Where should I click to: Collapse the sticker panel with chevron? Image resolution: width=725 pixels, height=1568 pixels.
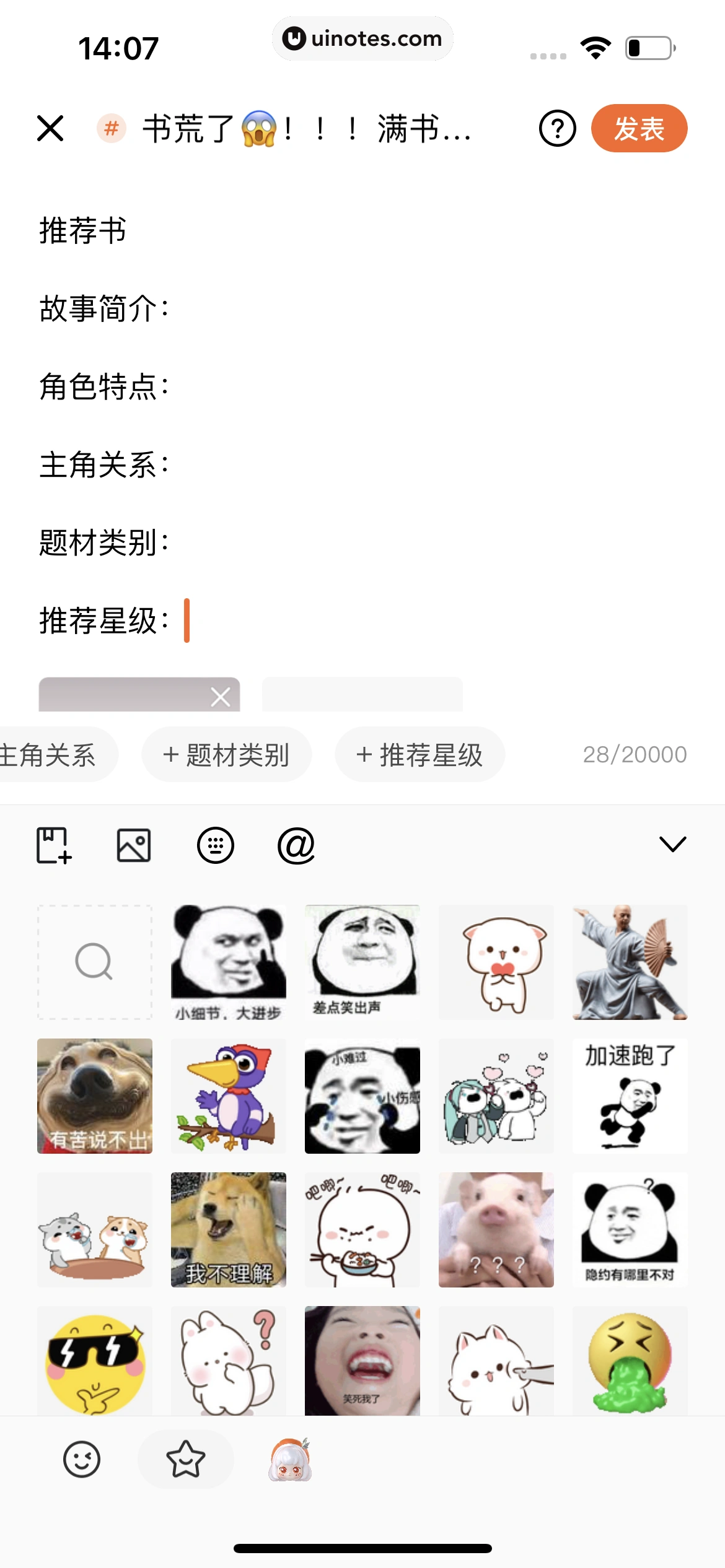[x=672, y=844]
